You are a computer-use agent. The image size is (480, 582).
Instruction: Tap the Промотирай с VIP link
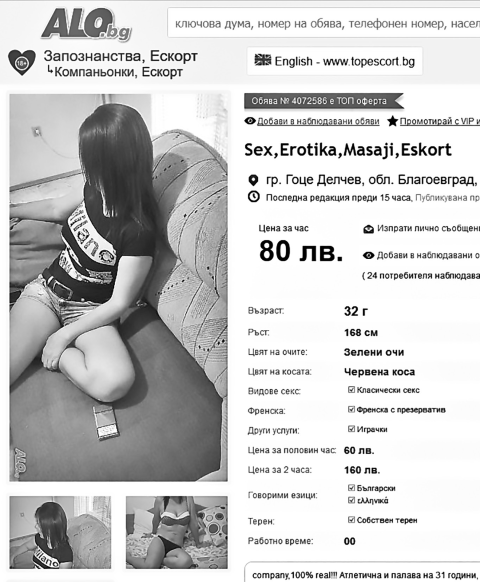point(440,121)
